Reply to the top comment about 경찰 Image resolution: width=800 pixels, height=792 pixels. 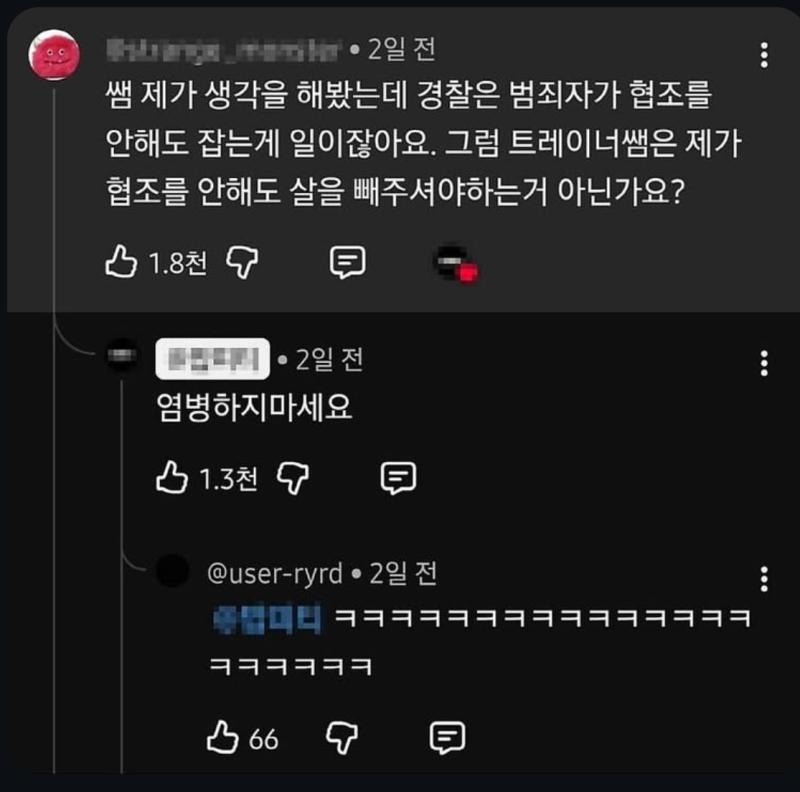[348, 263]
